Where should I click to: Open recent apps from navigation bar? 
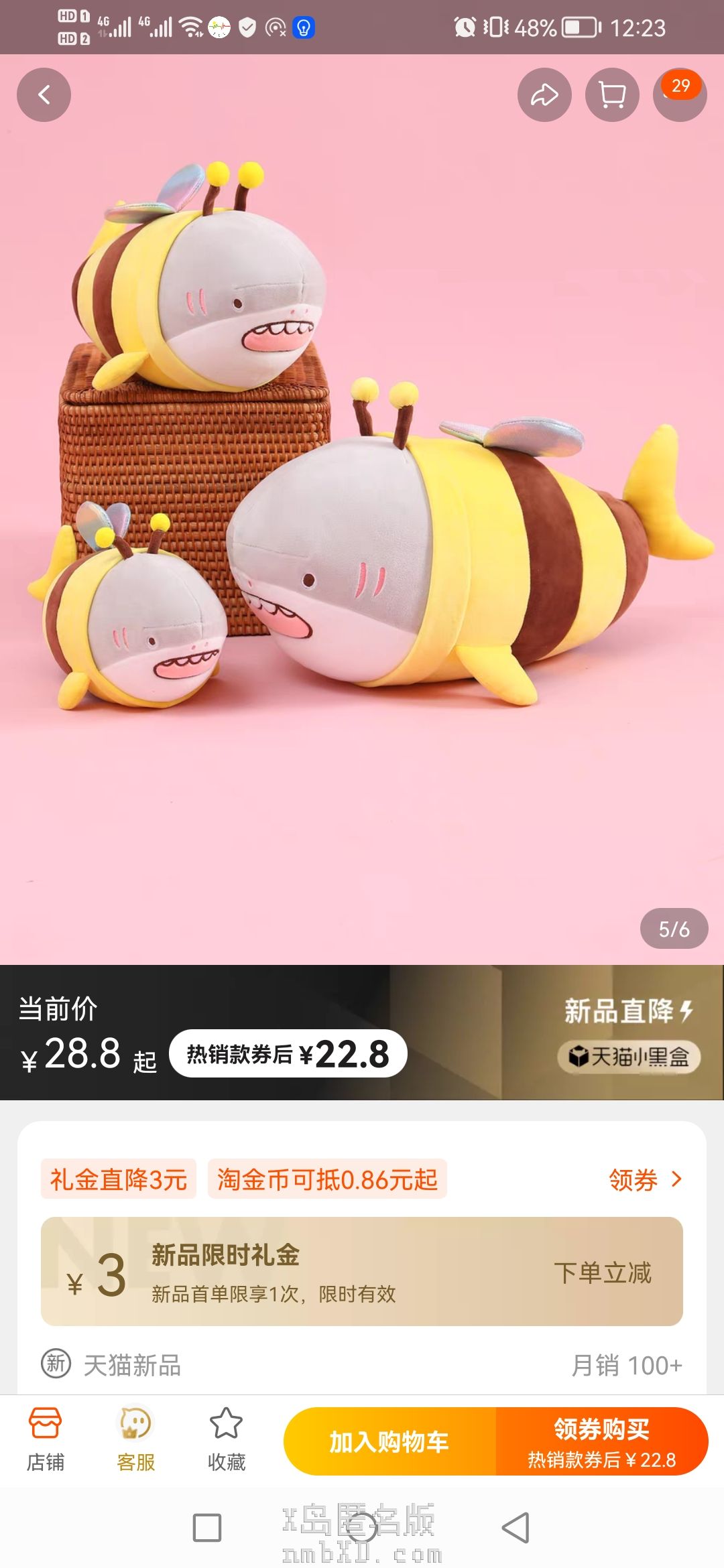[207, 1528]
